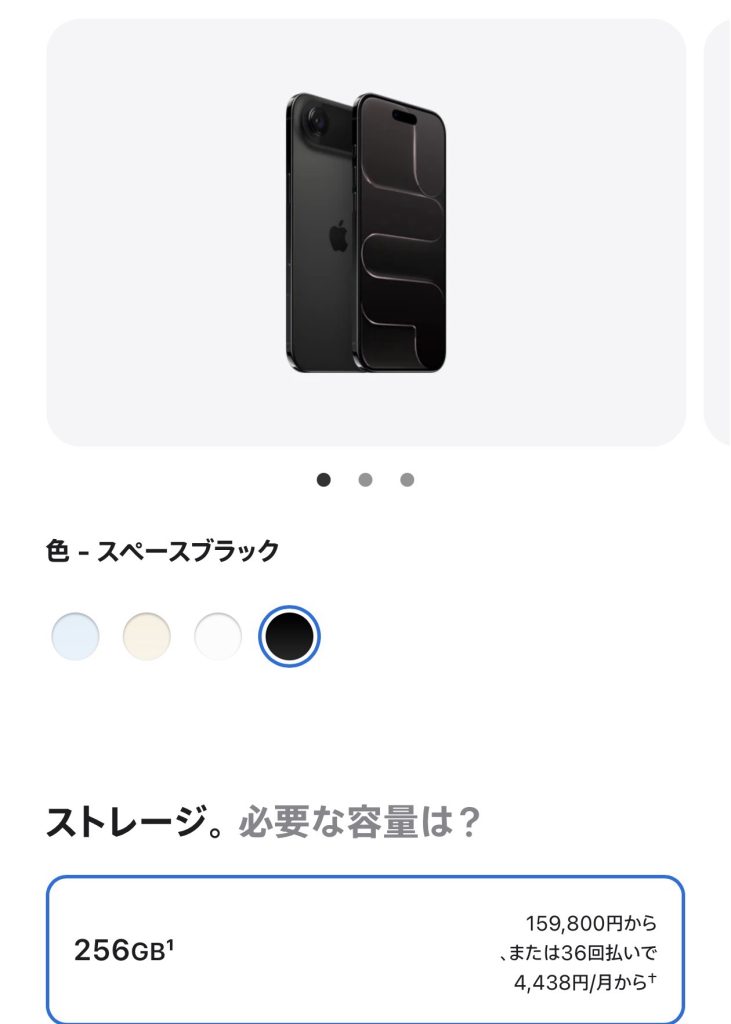Tap the selected black color swatch

[x=289, y=636]
